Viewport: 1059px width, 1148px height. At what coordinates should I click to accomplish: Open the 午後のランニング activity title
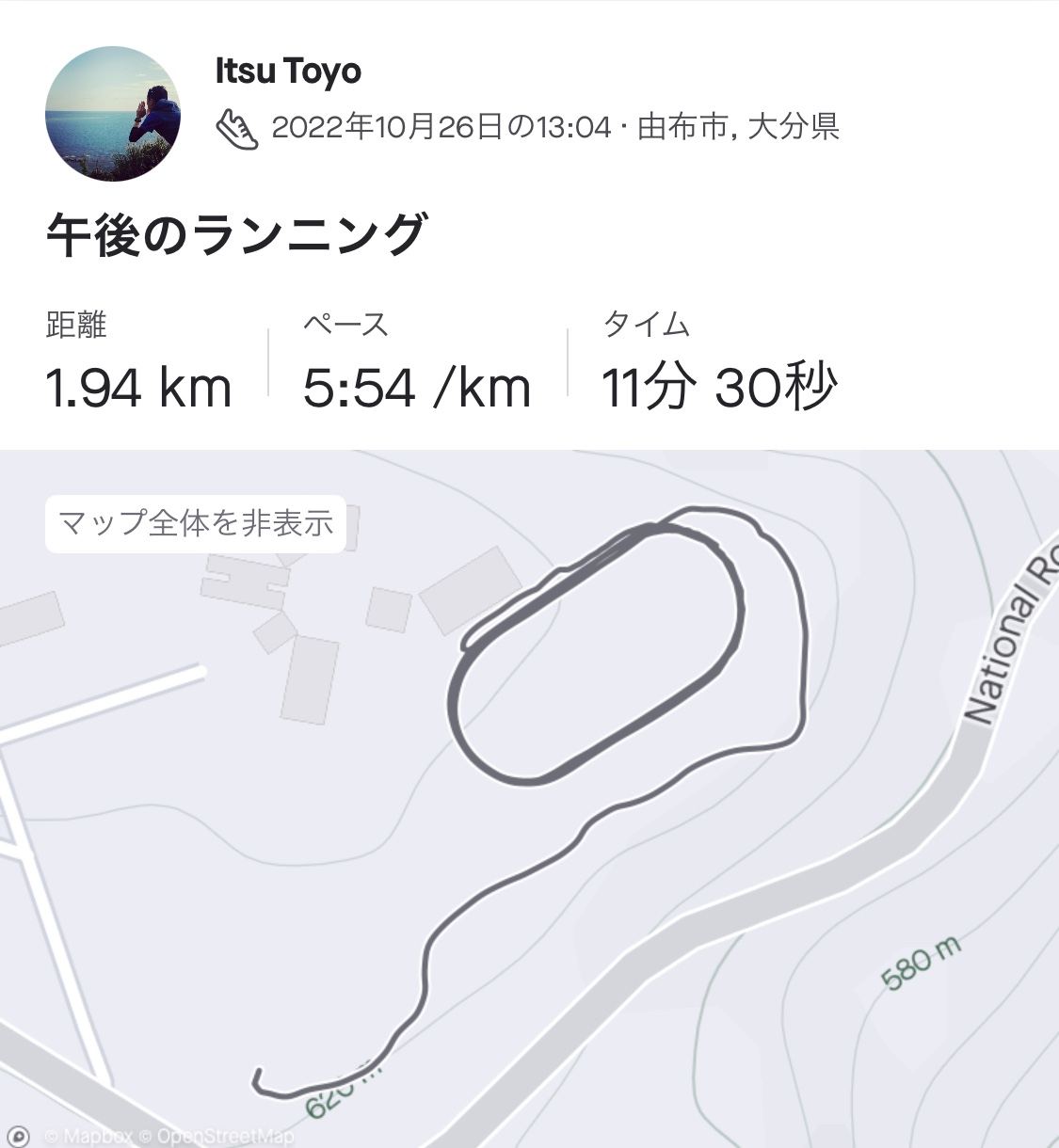point(237,235)
